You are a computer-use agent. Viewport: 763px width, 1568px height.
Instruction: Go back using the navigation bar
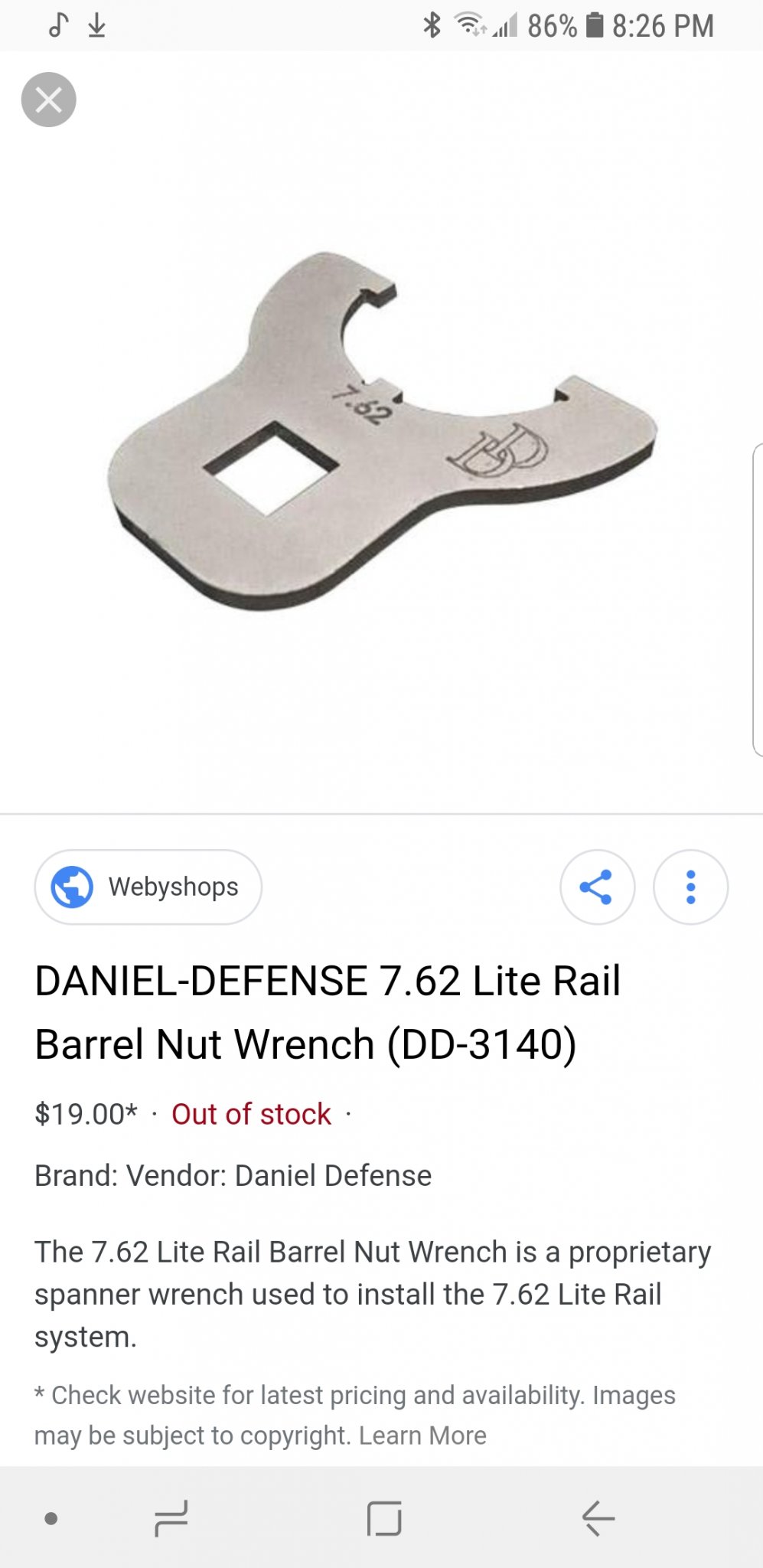(598, 1518)
